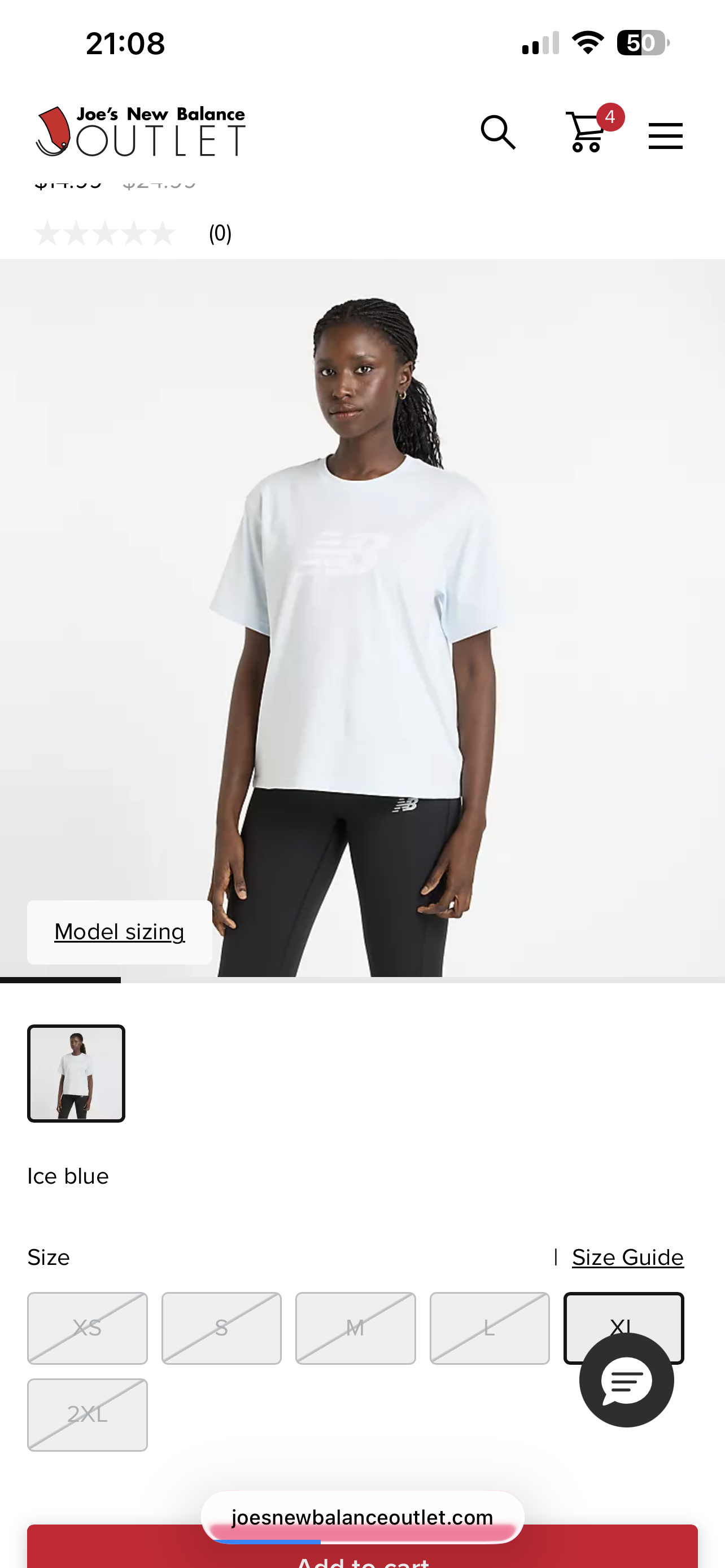
Task: Open the hamburger menu
Action: (x=665, y=134)
